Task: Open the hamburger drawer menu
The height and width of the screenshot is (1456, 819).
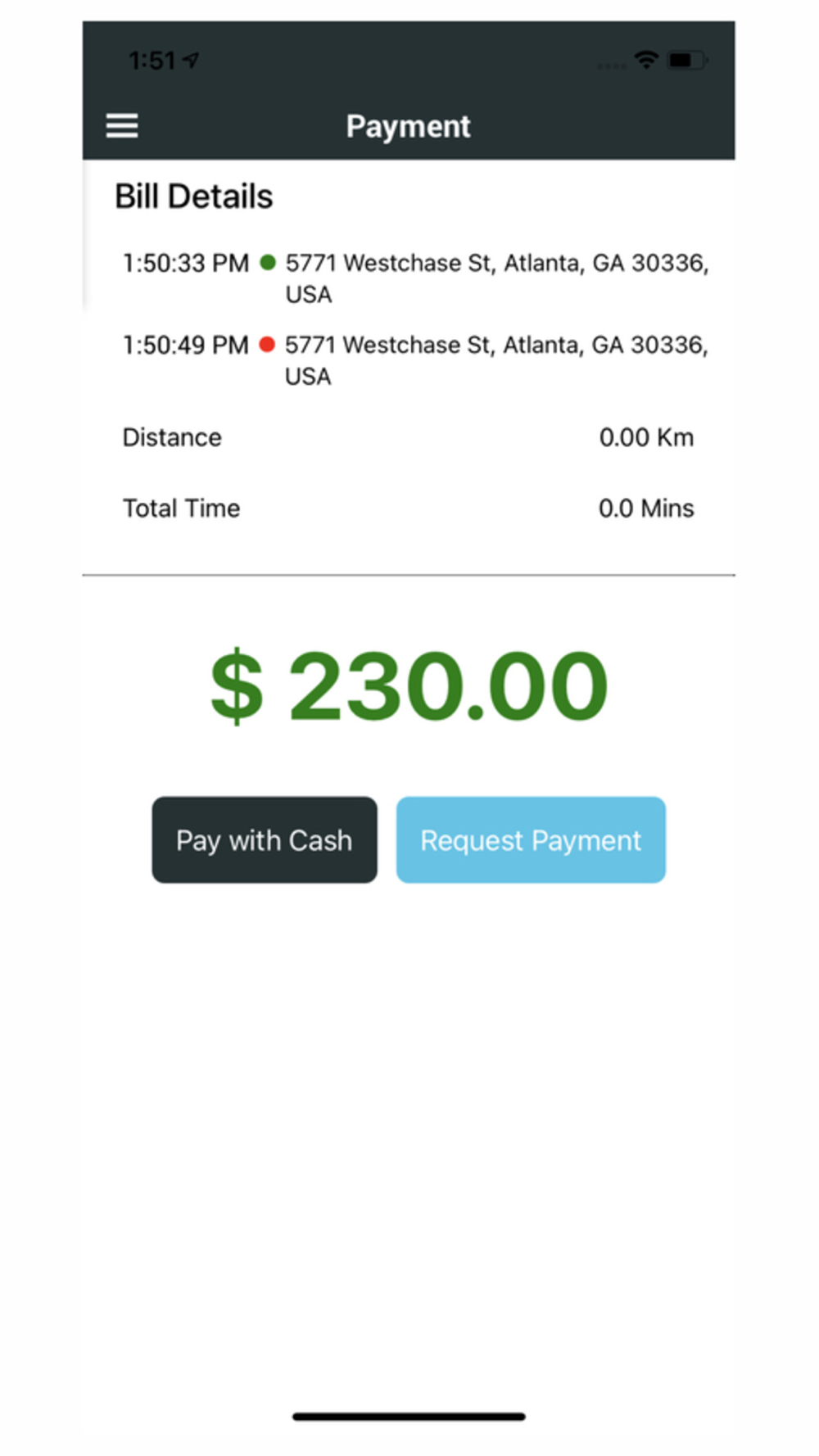Action: coord(122,126)
